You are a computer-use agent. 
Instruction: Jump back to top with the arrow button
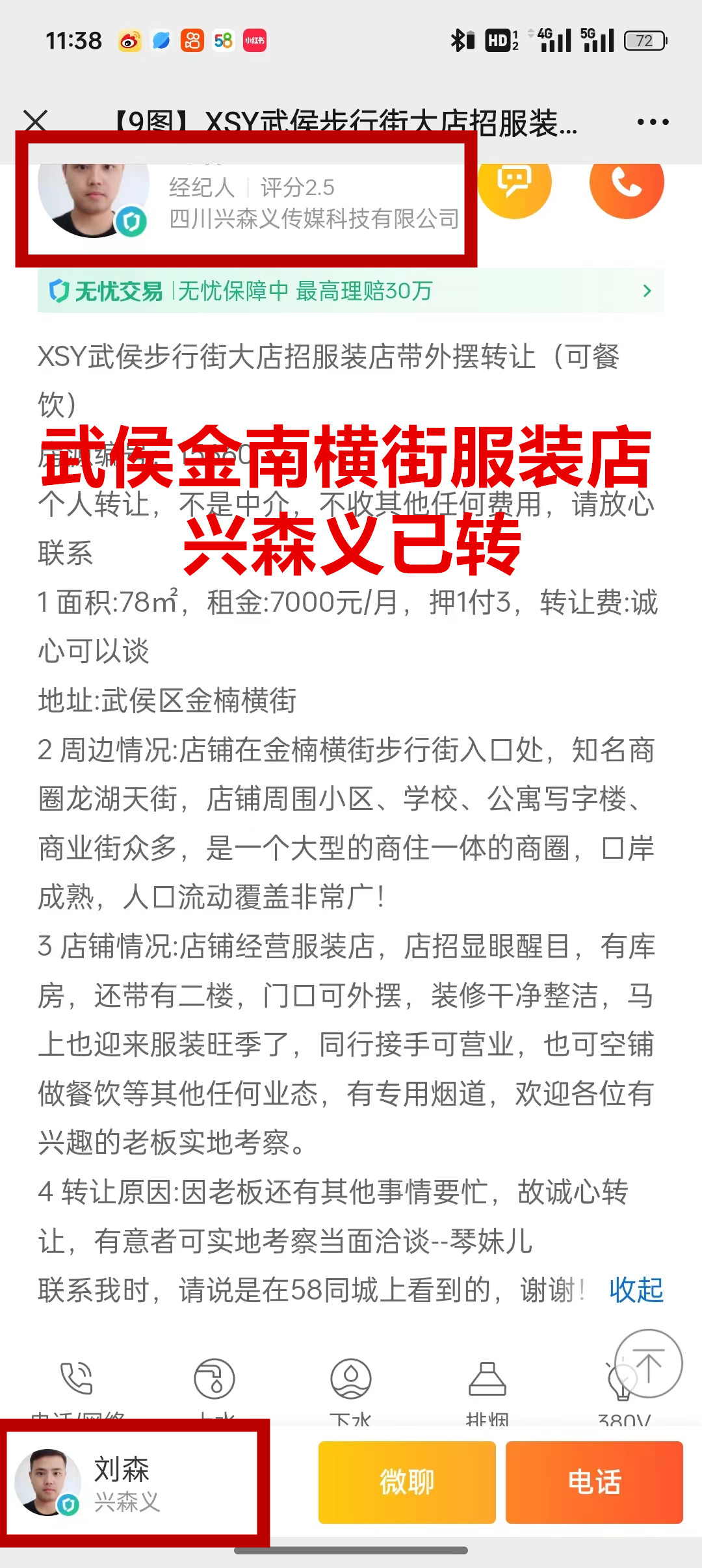coord(647,1364)
